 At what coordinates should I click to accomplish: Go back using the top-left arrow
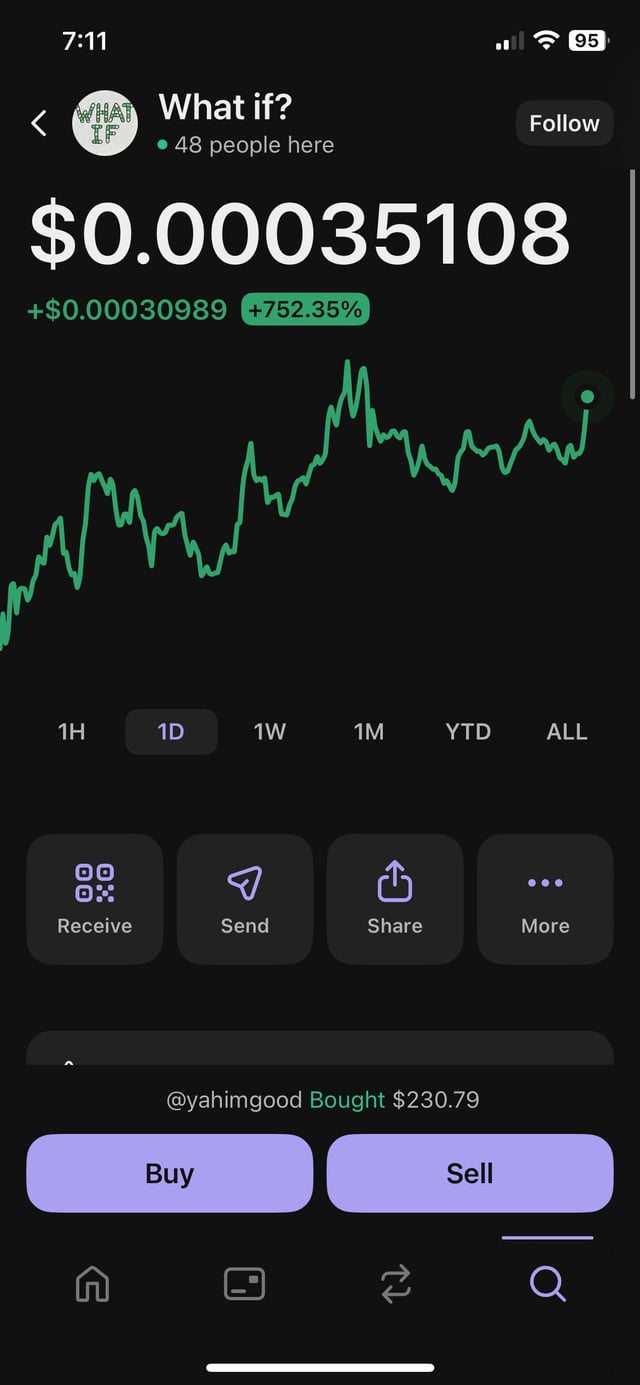click(x=39, y=123)
